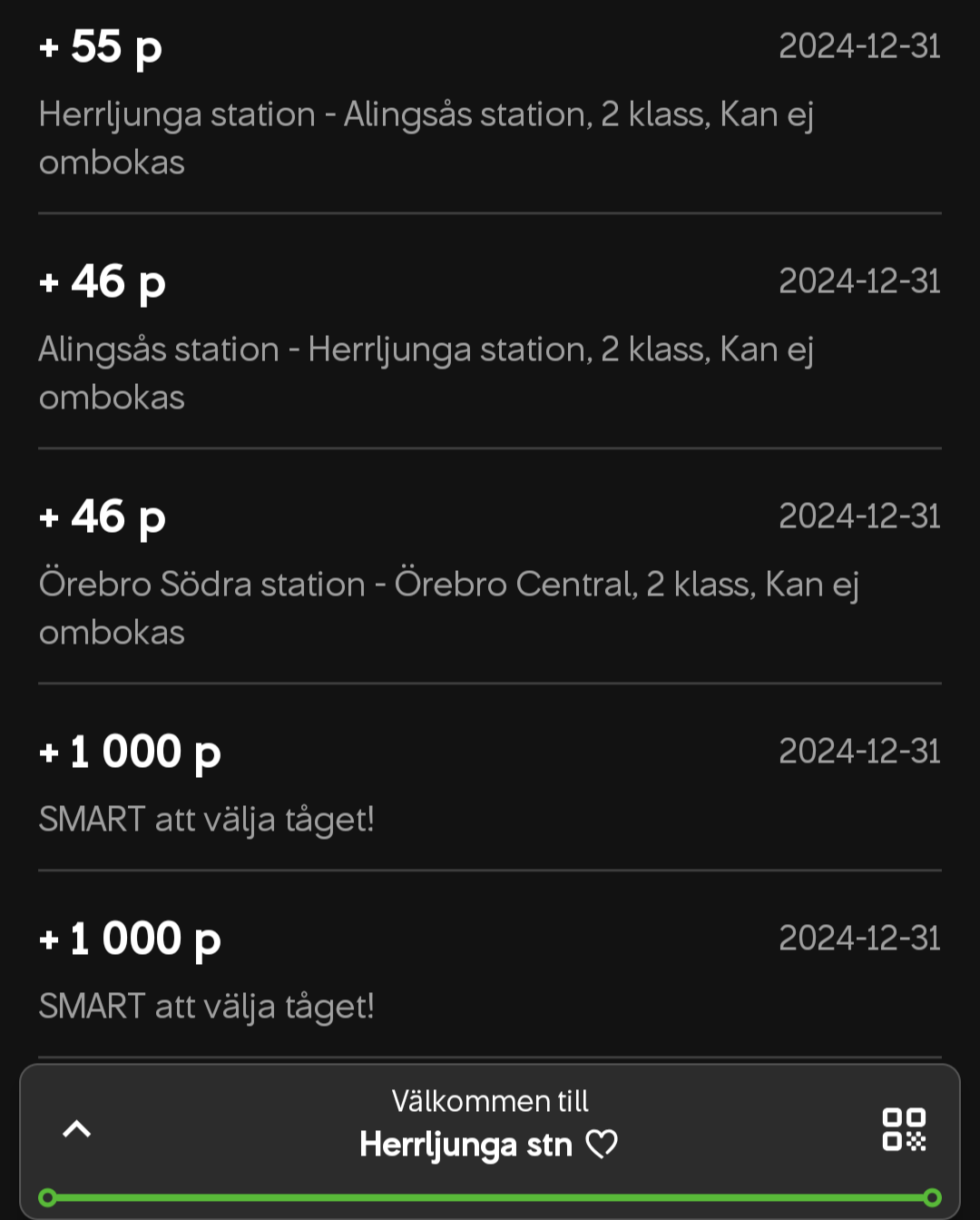Tap the heart icon next to Herrljunga stn
This screenshot has width=980, height=1220.
(602, 1145)
